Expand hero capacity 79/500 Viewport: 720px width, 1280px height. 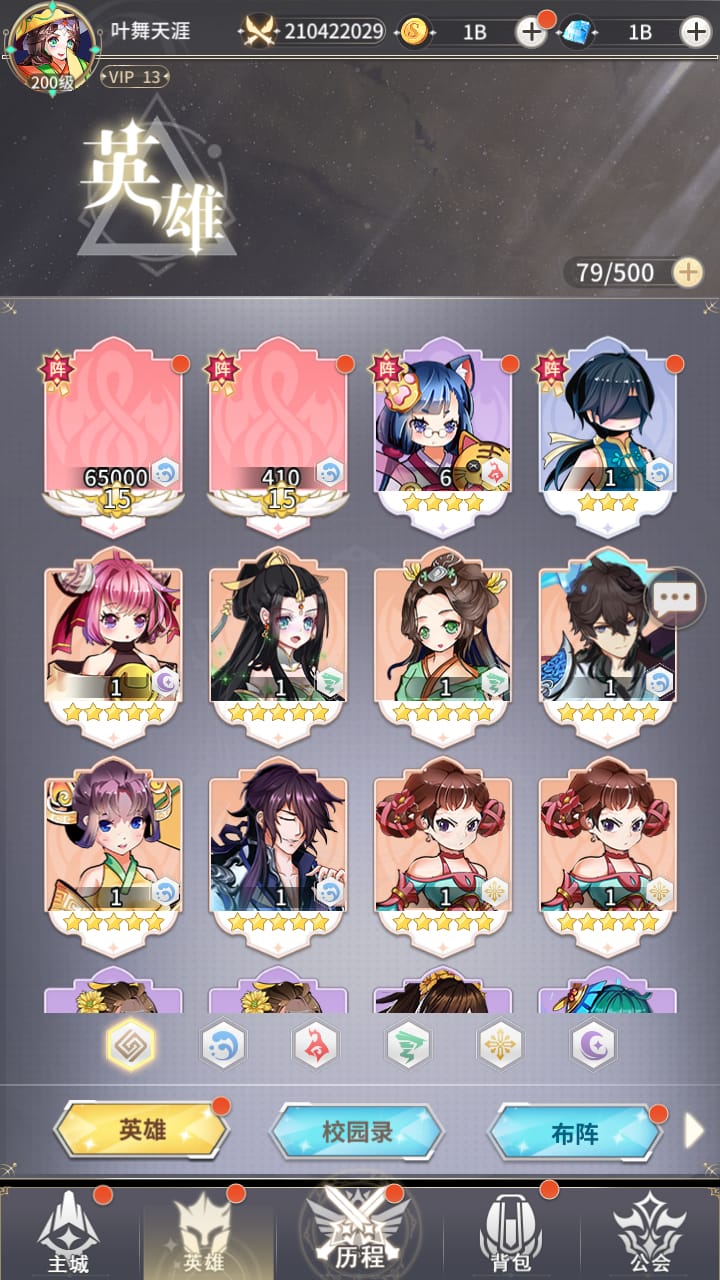[687, 272]
